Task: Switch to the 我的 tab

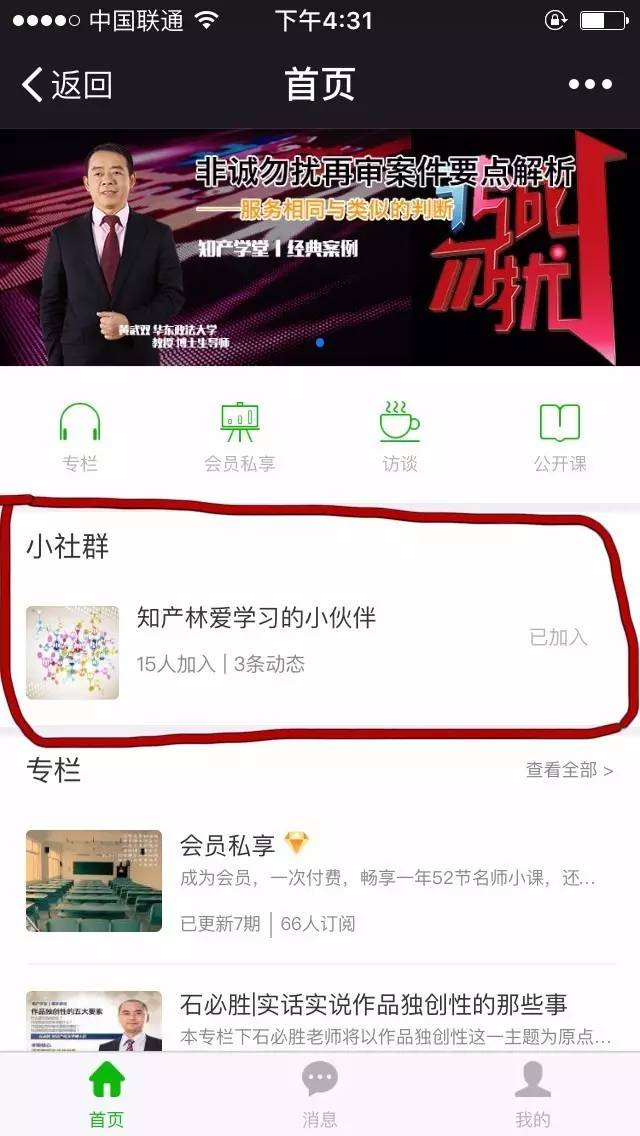Action: [532, 1093]
